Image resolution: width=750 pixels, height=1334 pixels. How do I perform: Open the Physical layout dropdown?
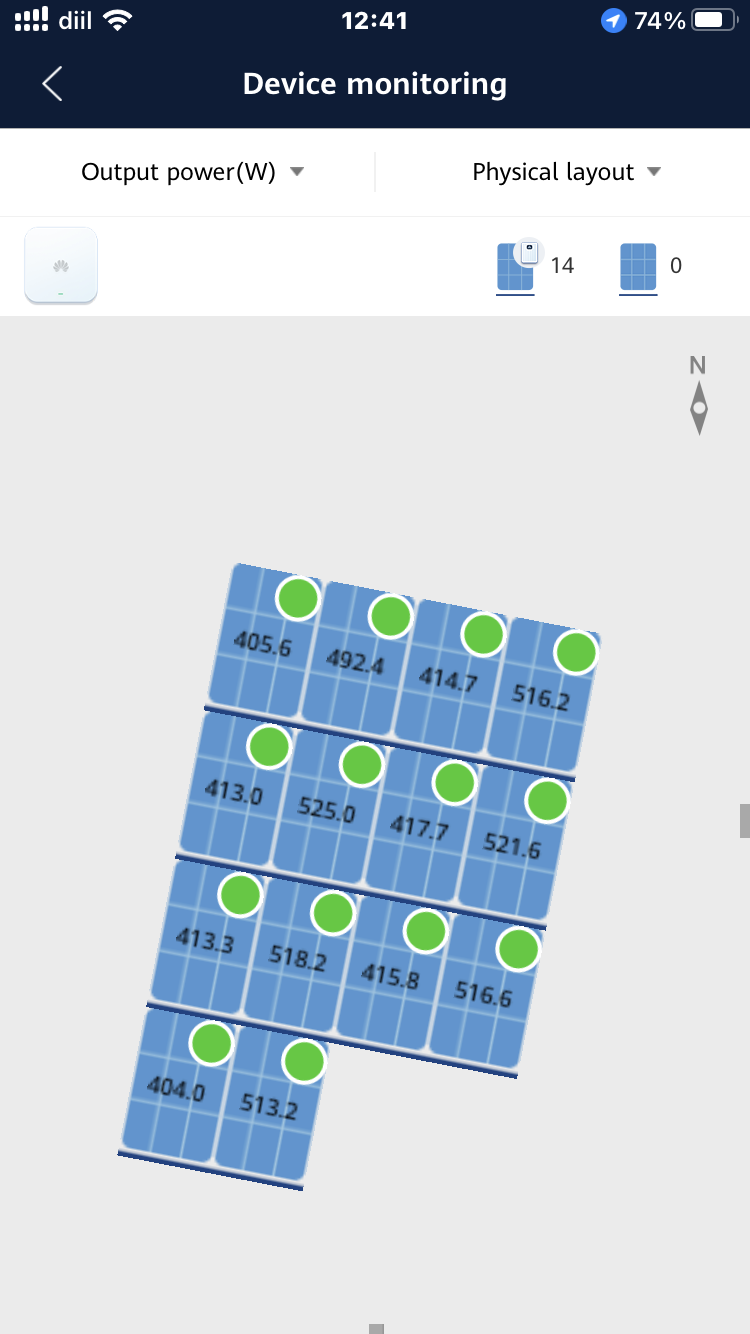[566, 172]
